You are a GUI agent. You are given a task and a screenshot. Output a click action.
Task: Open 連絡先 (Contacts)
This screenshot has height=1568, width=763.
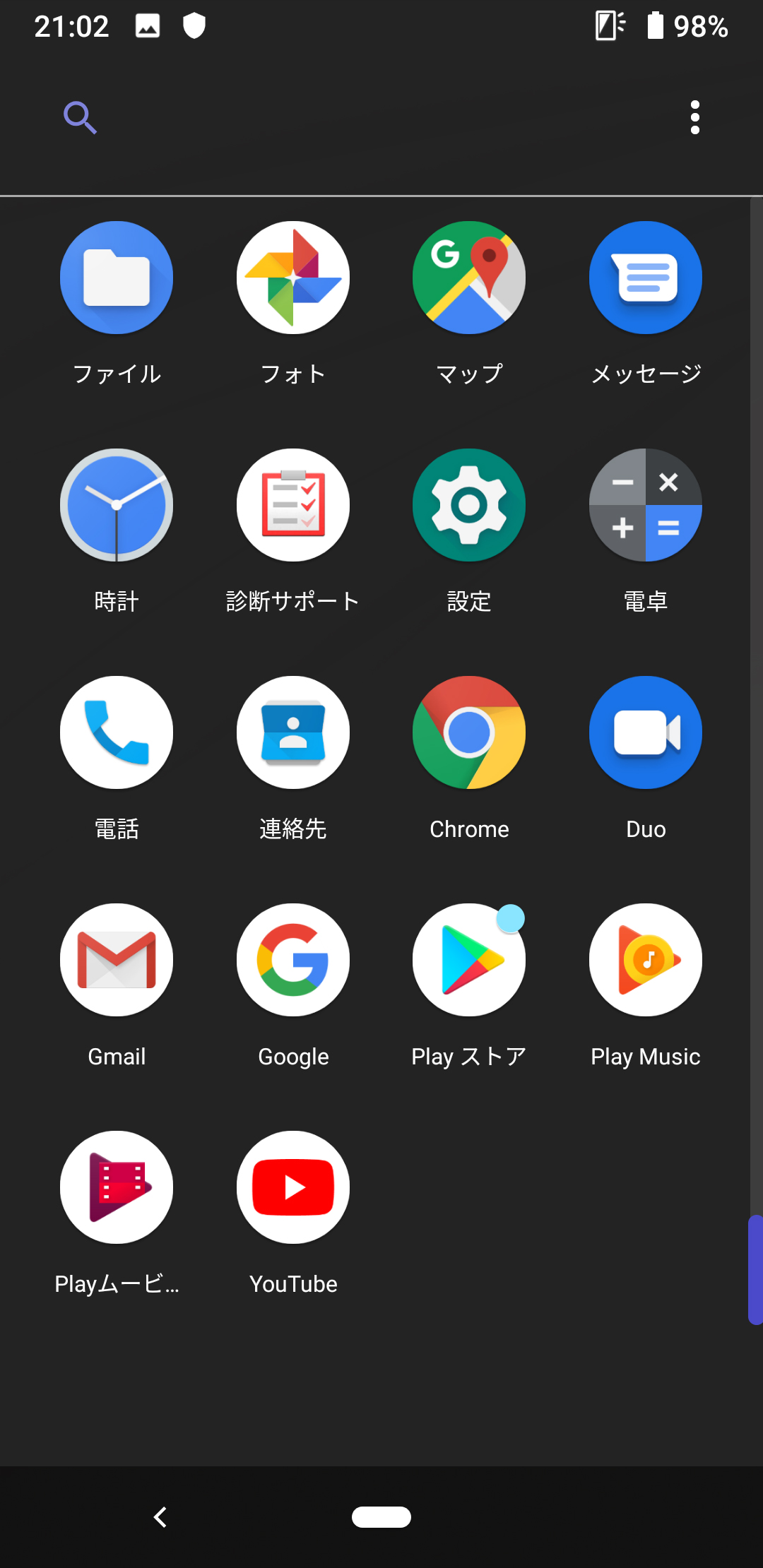[293, 732]
